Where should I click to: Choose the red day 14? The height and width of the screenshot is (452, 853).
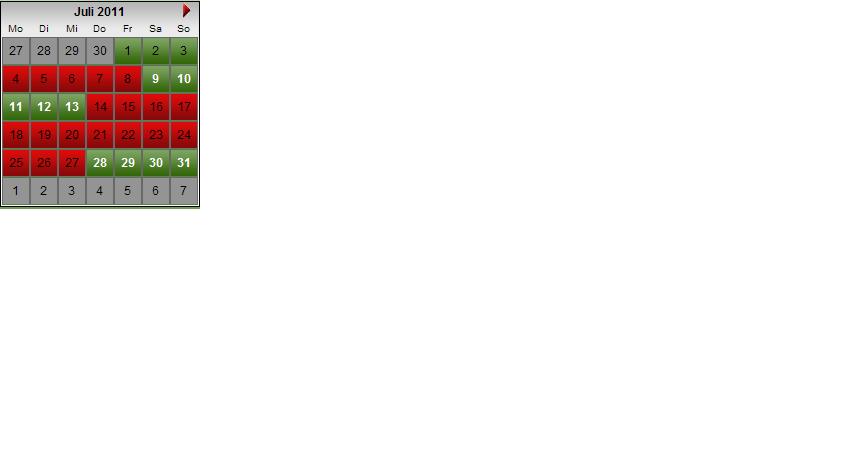pos(99,106)
